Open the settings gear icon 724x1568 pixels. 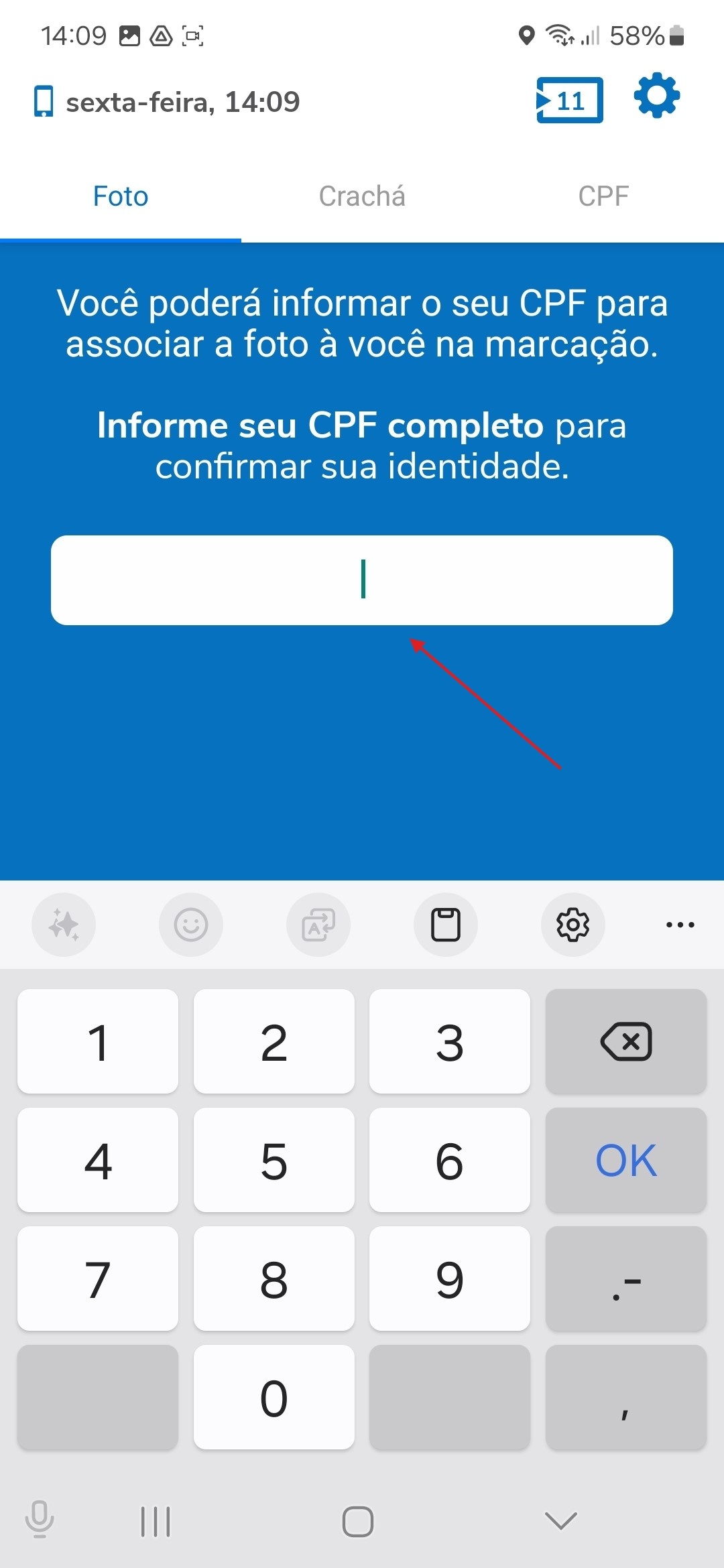pos(656,96)
